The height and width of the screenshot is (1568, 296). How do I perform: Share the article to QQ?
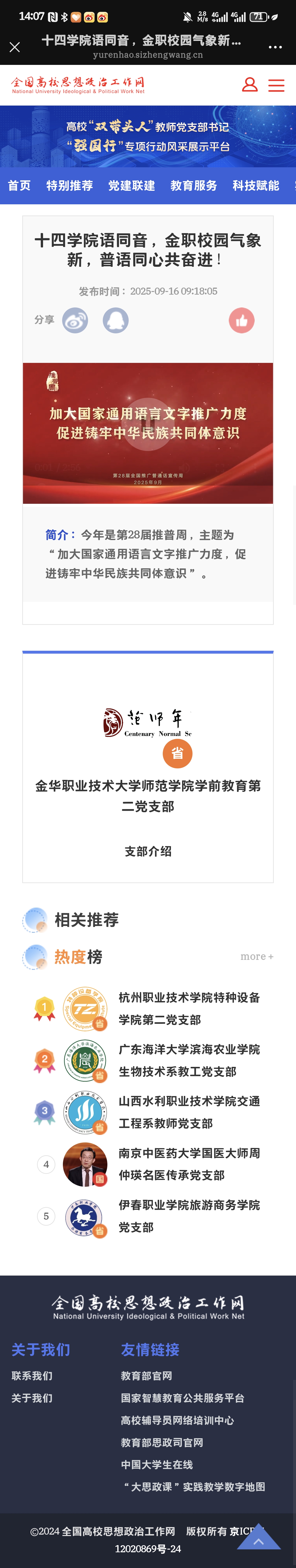pyautogui.click(x=116, y=320)
